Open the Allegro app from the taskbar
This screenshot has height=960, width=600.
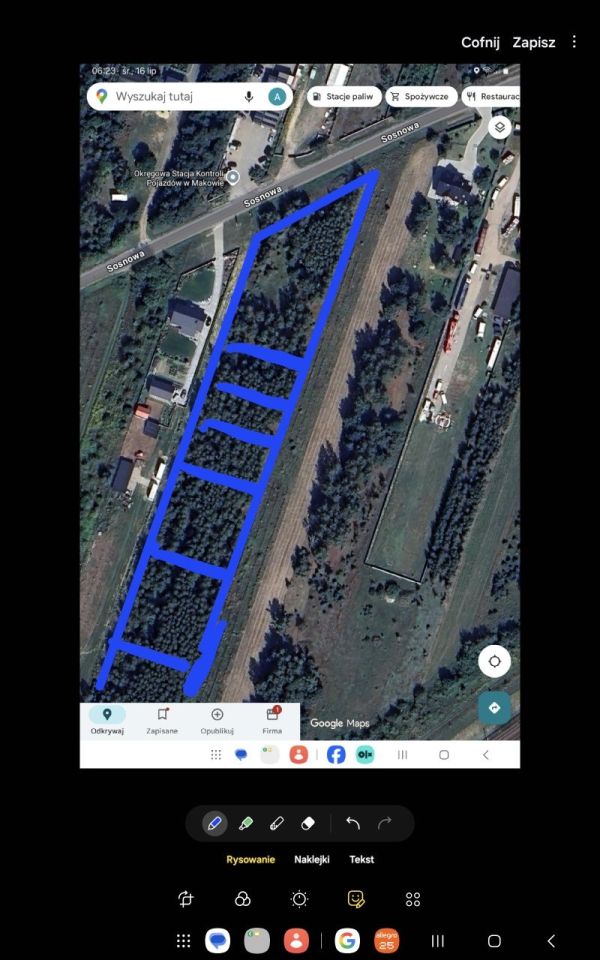pos(386,941)
